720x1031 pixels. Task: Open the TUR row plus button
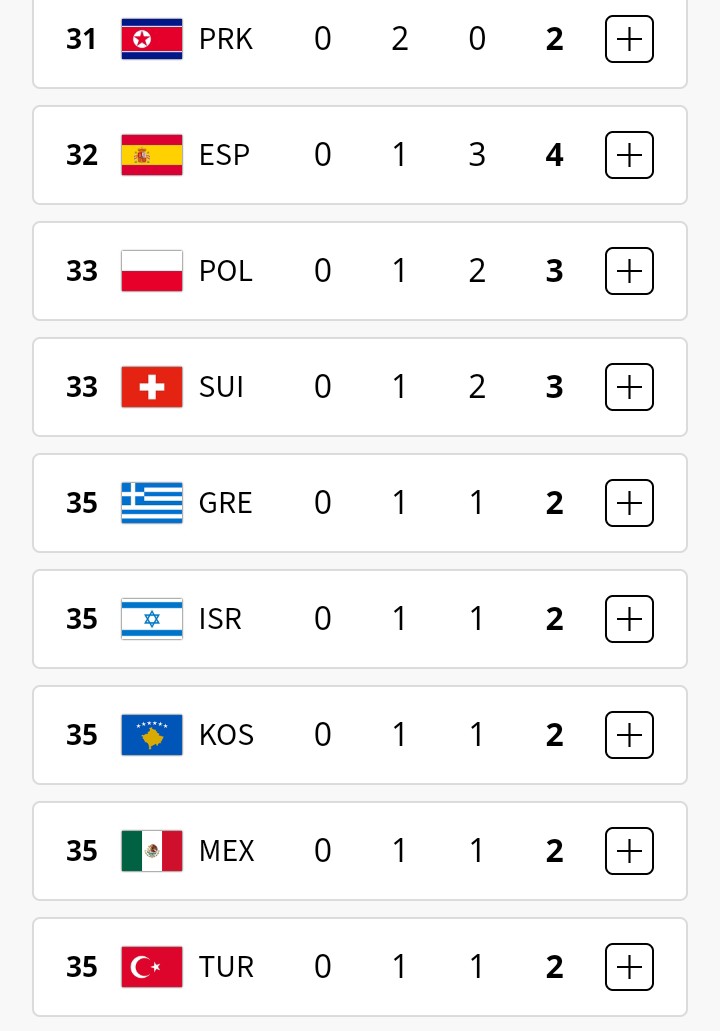[x=629, y=967]
